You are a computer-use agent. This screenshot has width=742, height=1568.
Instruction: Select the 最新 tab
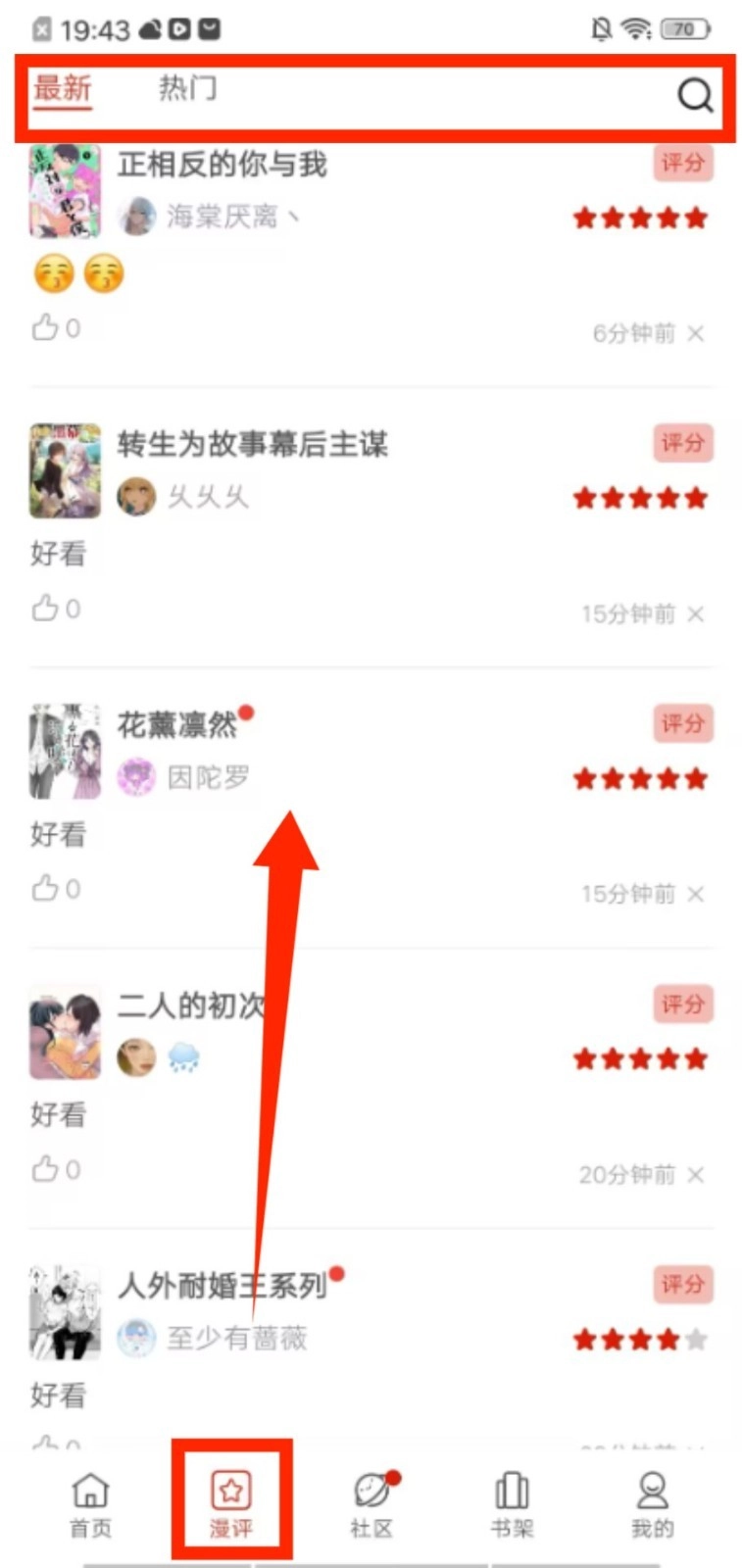(x=62, y=89)
